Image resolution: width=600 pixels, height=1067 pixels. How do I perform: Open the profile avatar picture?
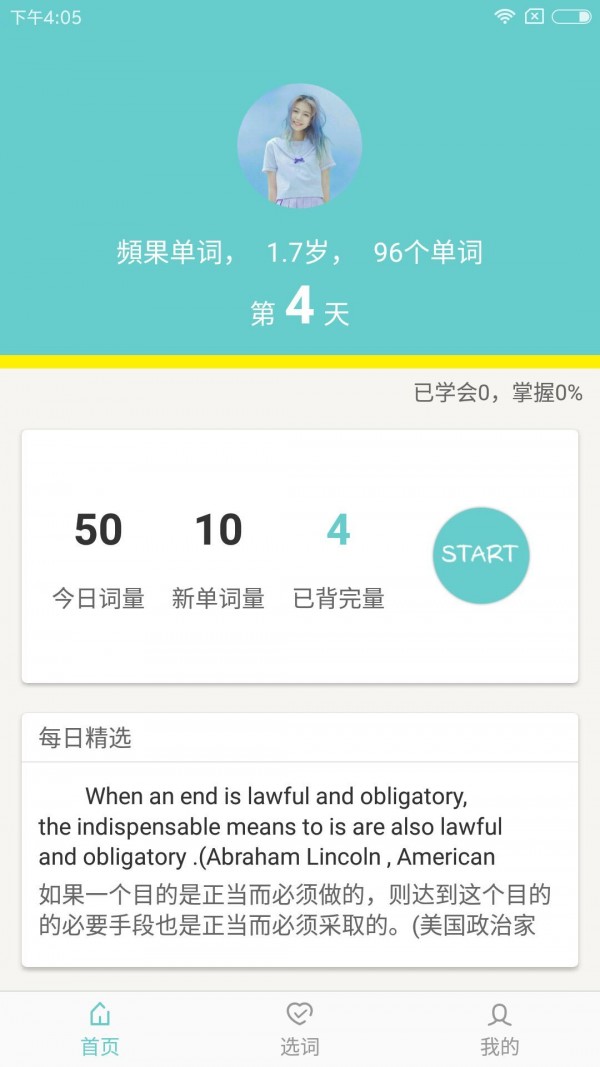(x=300, y=146)
